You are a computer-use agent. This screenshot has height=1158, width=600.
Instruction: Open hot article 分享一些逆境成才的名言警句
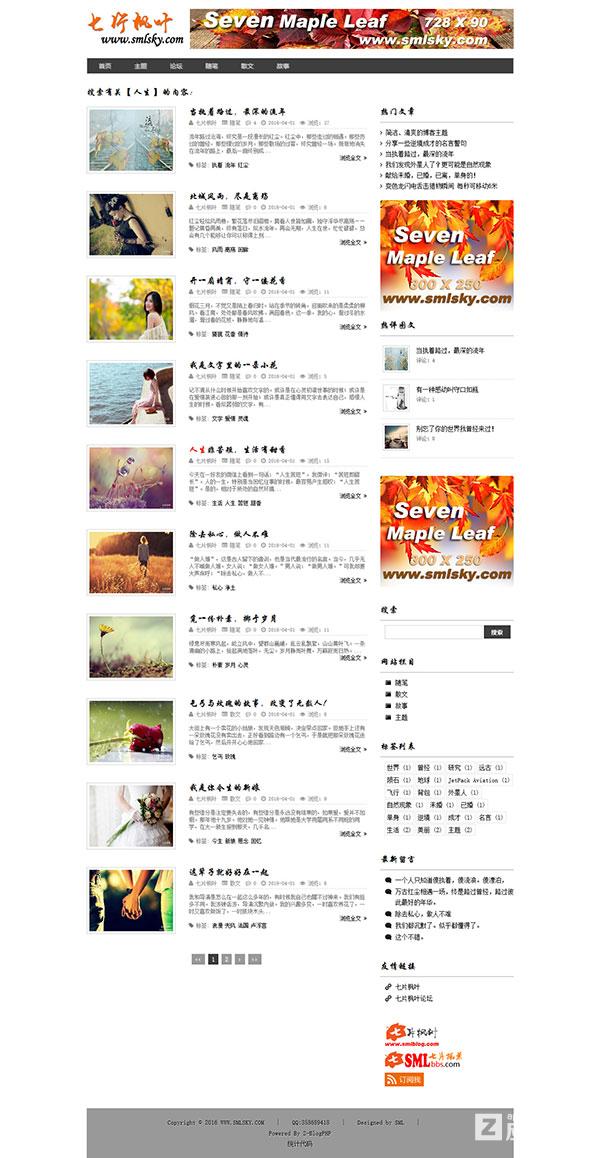coord(425,143)
